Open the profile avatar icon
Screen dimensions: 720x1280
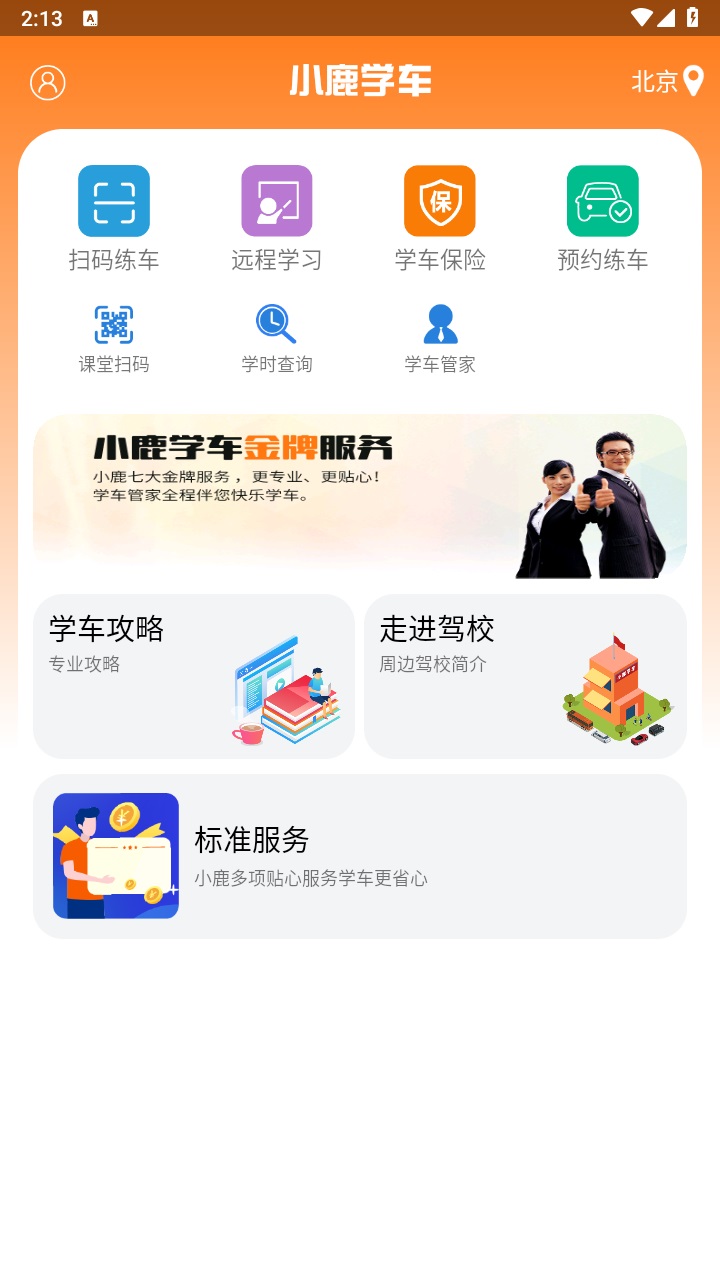coord(47,82)
